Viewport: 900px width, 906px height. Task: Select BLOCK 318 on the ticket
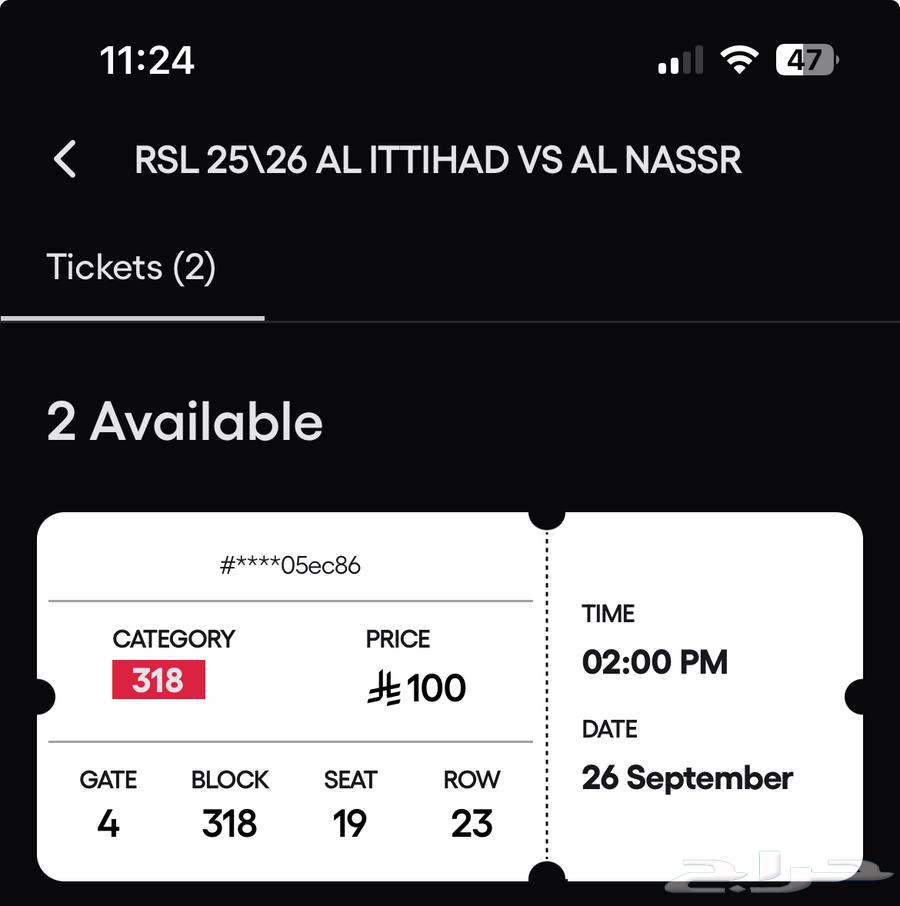[229, 804]
